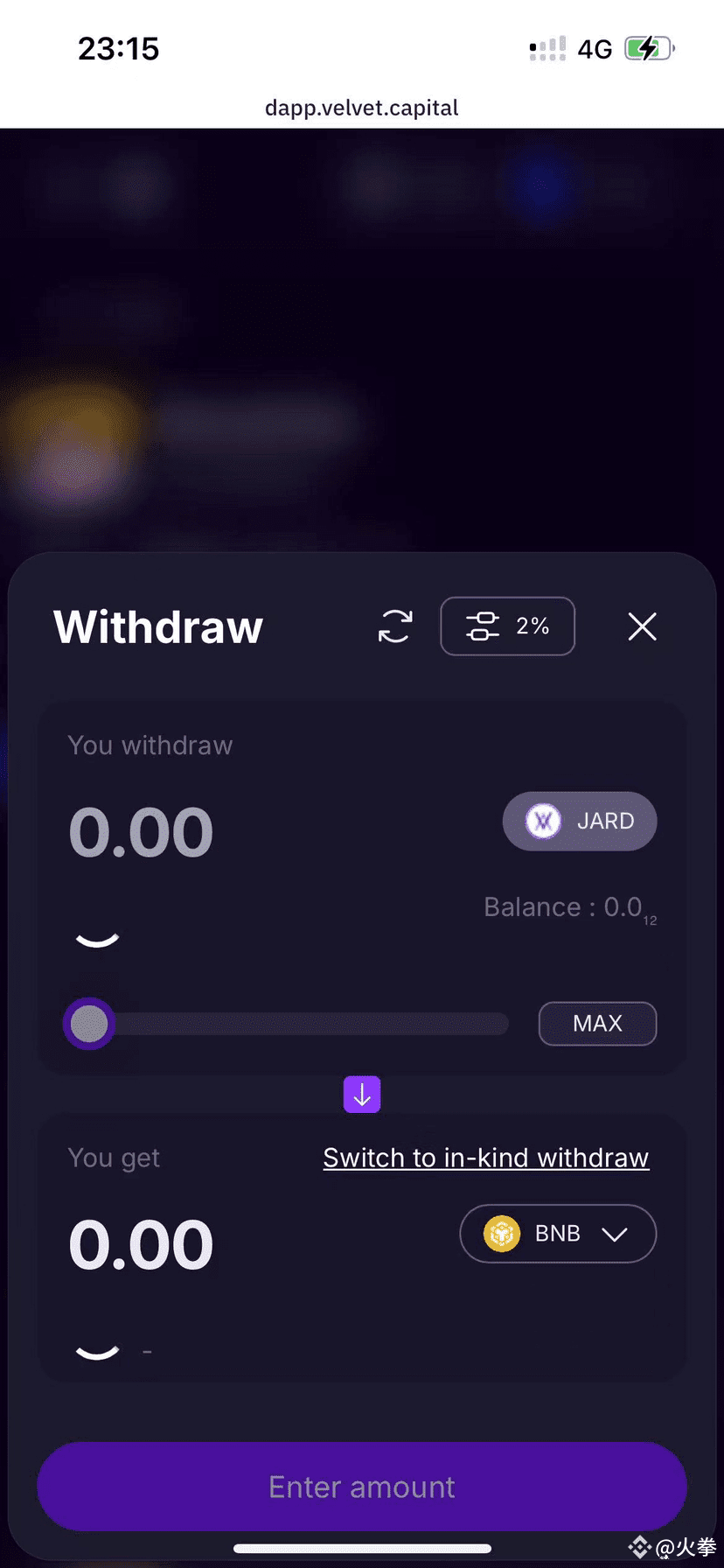Tap the withdraw amount slider handle

[x=89, y=1024]
